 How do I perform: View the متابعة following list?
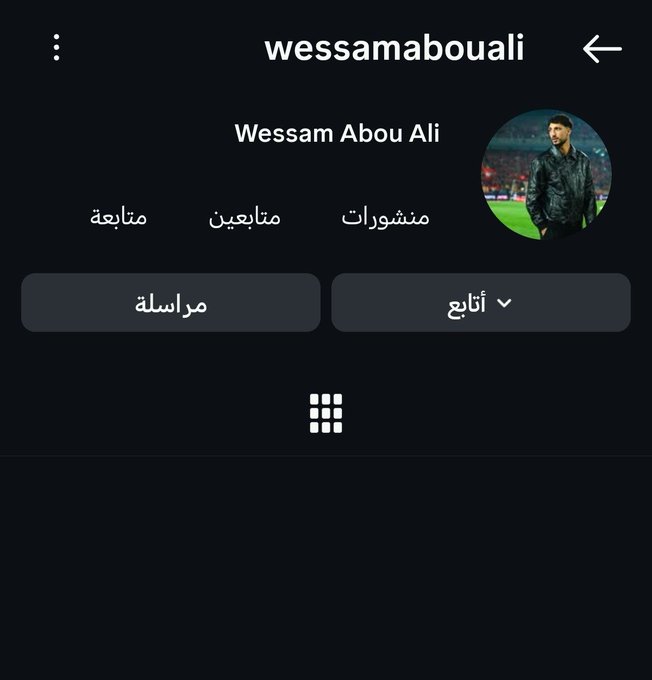(119, 216)
